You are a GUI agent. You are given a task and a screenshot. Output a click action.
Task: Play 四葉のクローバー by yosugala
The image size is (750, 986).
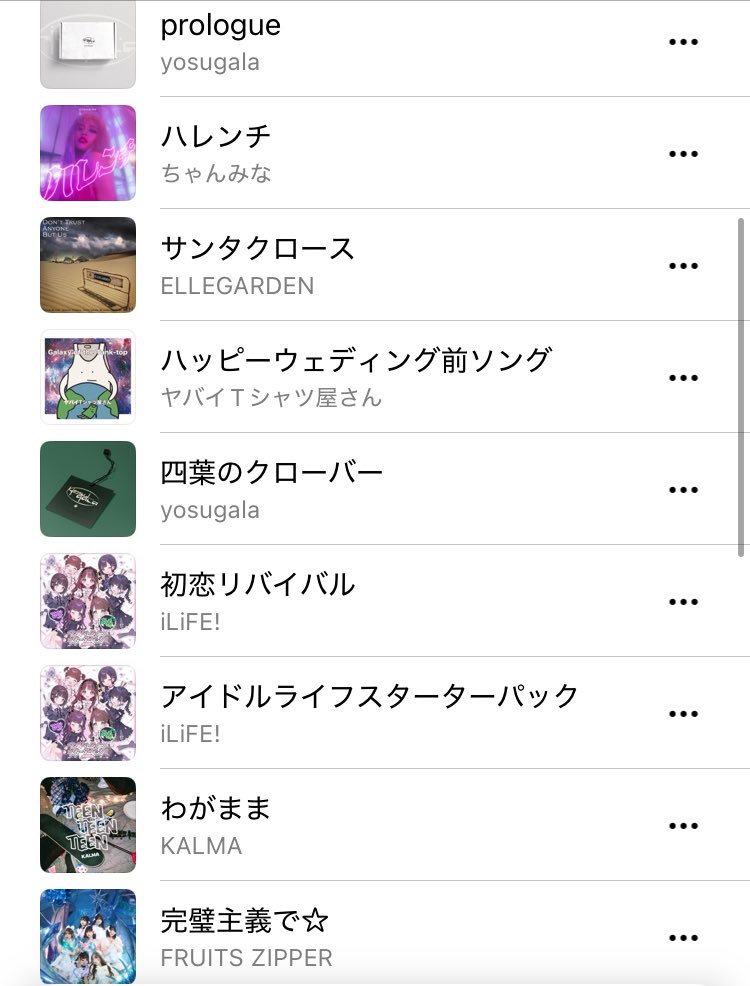coord(272,472)
